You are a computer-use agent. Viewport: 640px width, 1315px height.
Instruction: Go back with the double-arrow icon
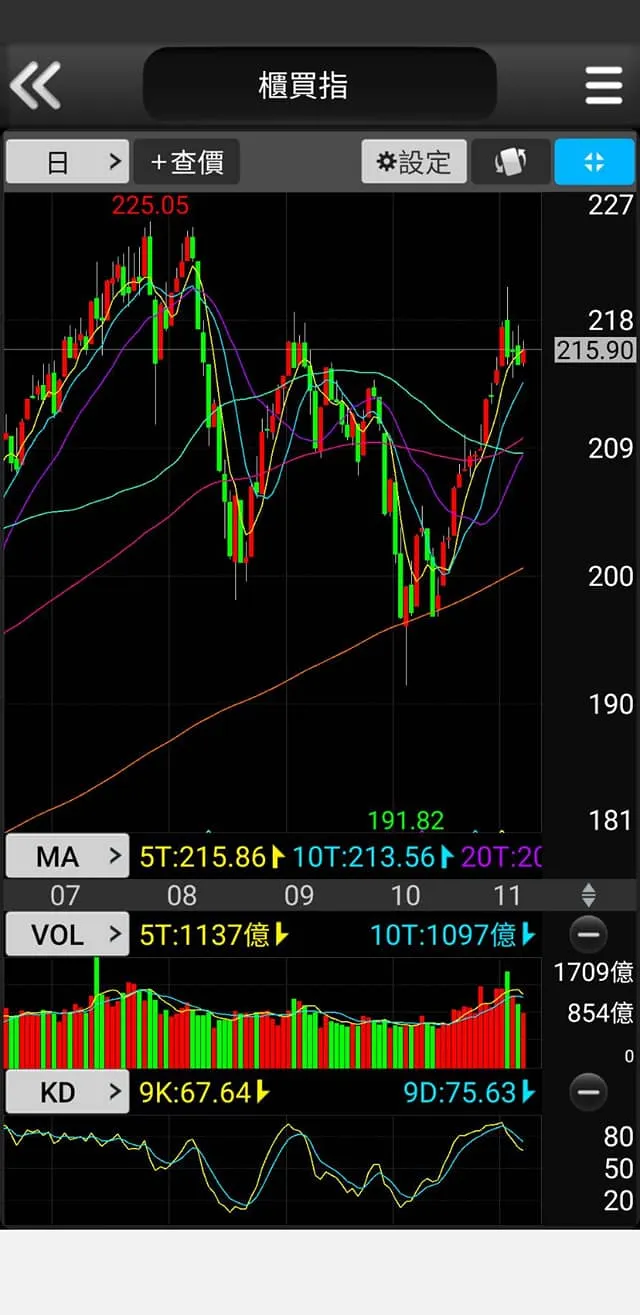pyautogui.click(x=36, y=84)
